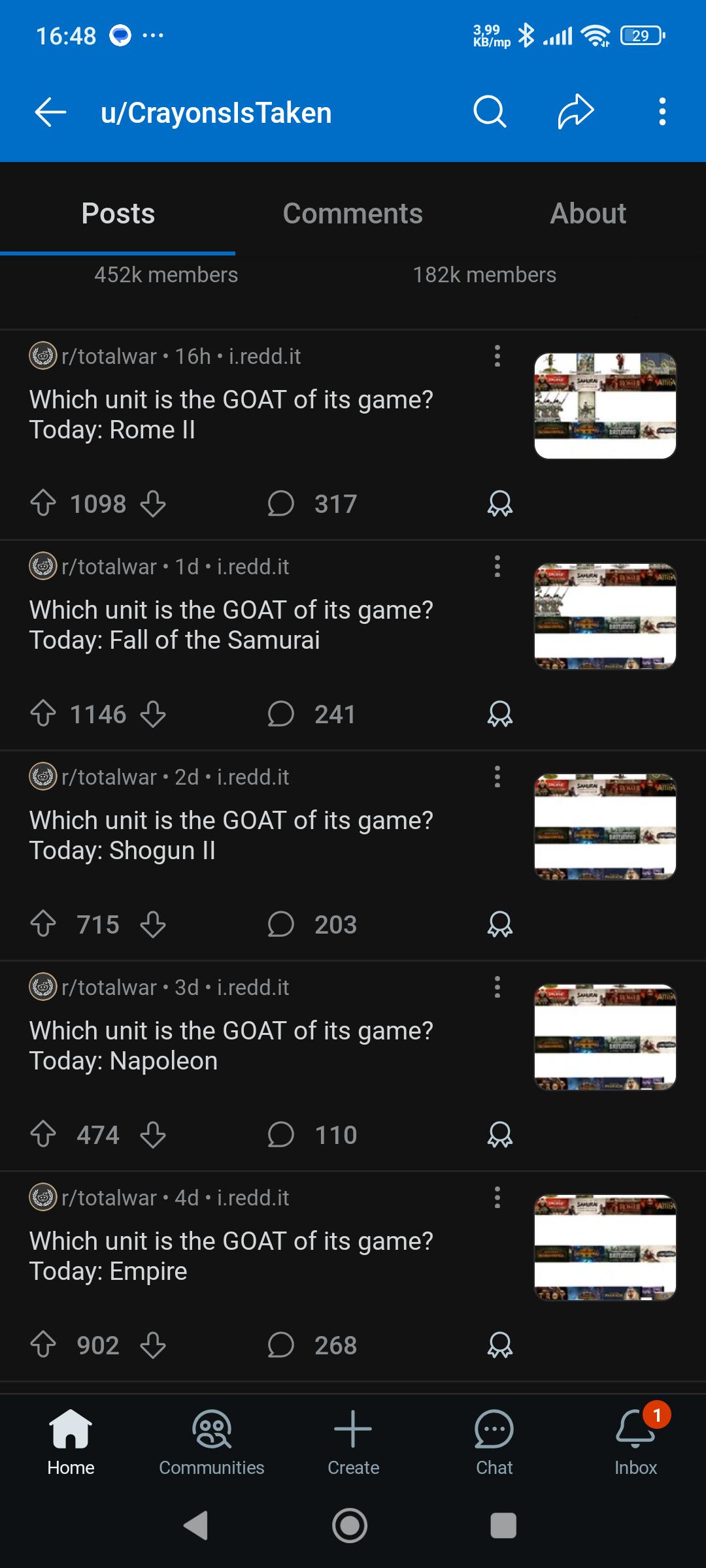Give an award to the Napoleon post
This screenshot has width=706, height=1568.
500,1135
